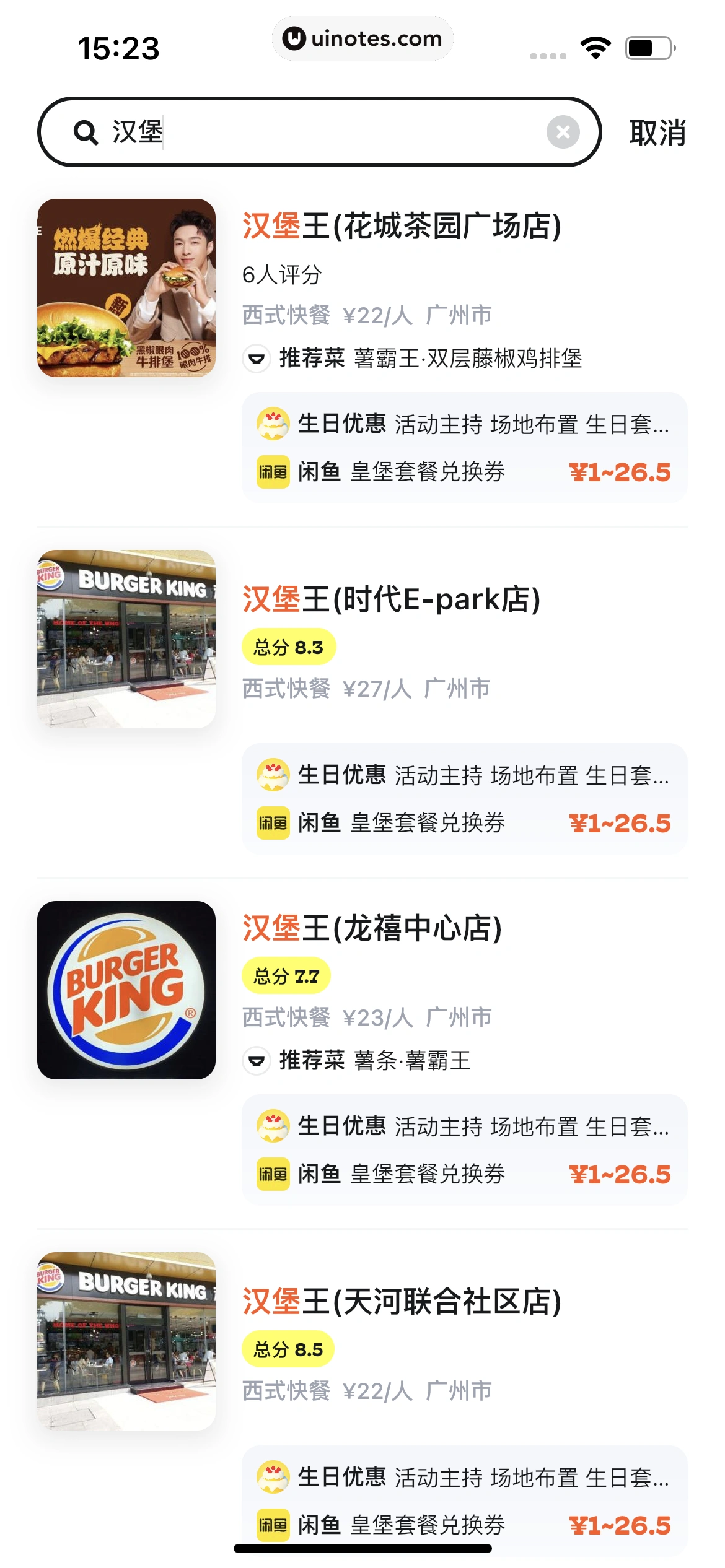Tap the 取消 cancel button

658,131
